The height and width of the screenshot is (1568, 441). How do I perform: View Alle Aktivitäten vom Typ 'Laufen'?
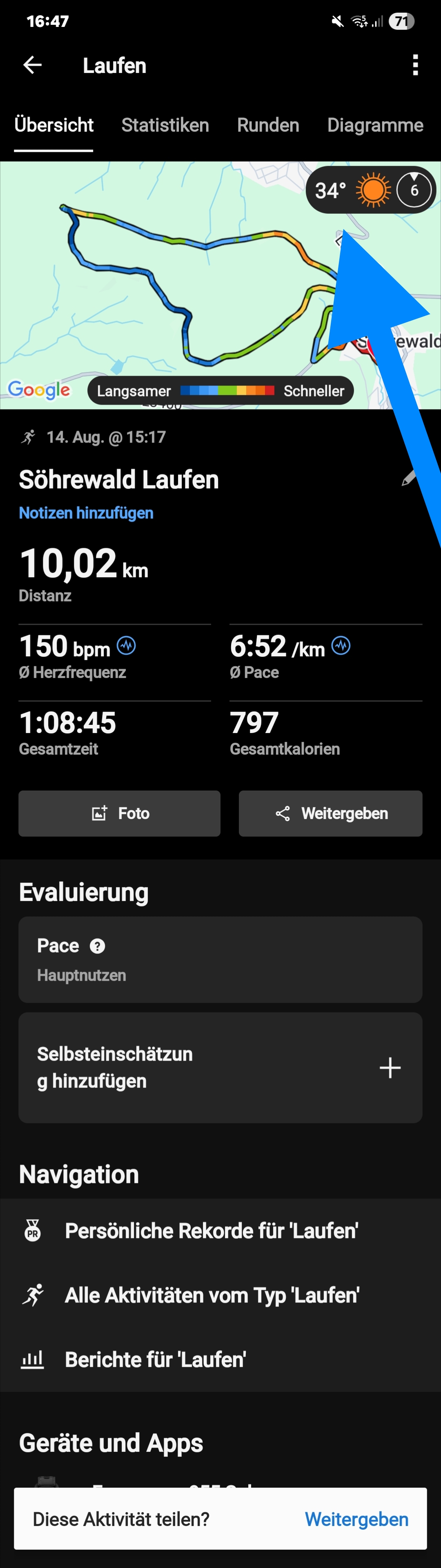(x=212, y=1295)
